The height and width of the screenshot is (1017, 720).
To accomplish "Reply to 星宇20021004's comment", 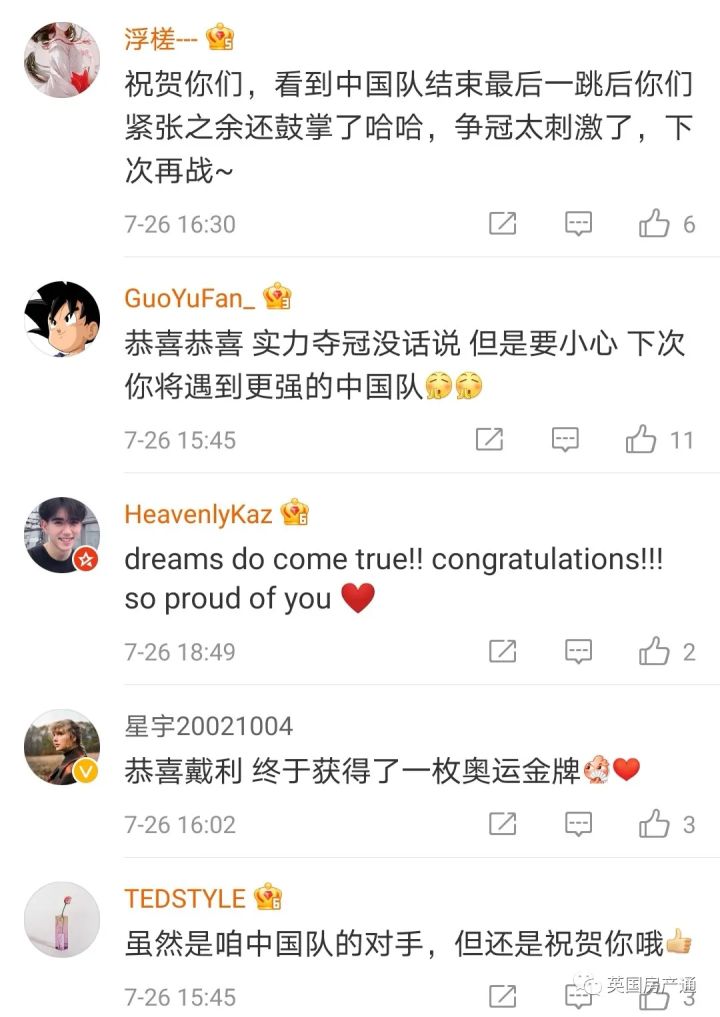I will pos(578,824).
